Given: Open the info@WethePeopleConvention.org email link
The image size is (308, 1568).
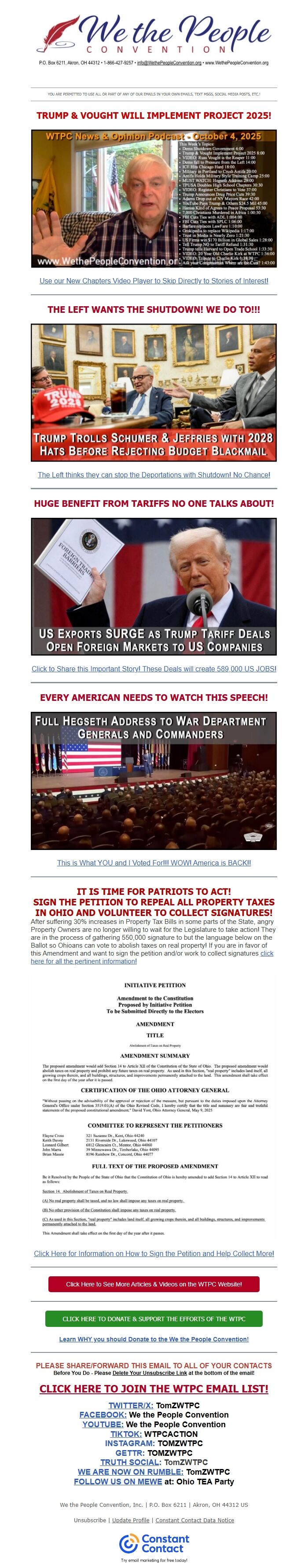Looking at the screenshot, I should click(x=169, y=63).
